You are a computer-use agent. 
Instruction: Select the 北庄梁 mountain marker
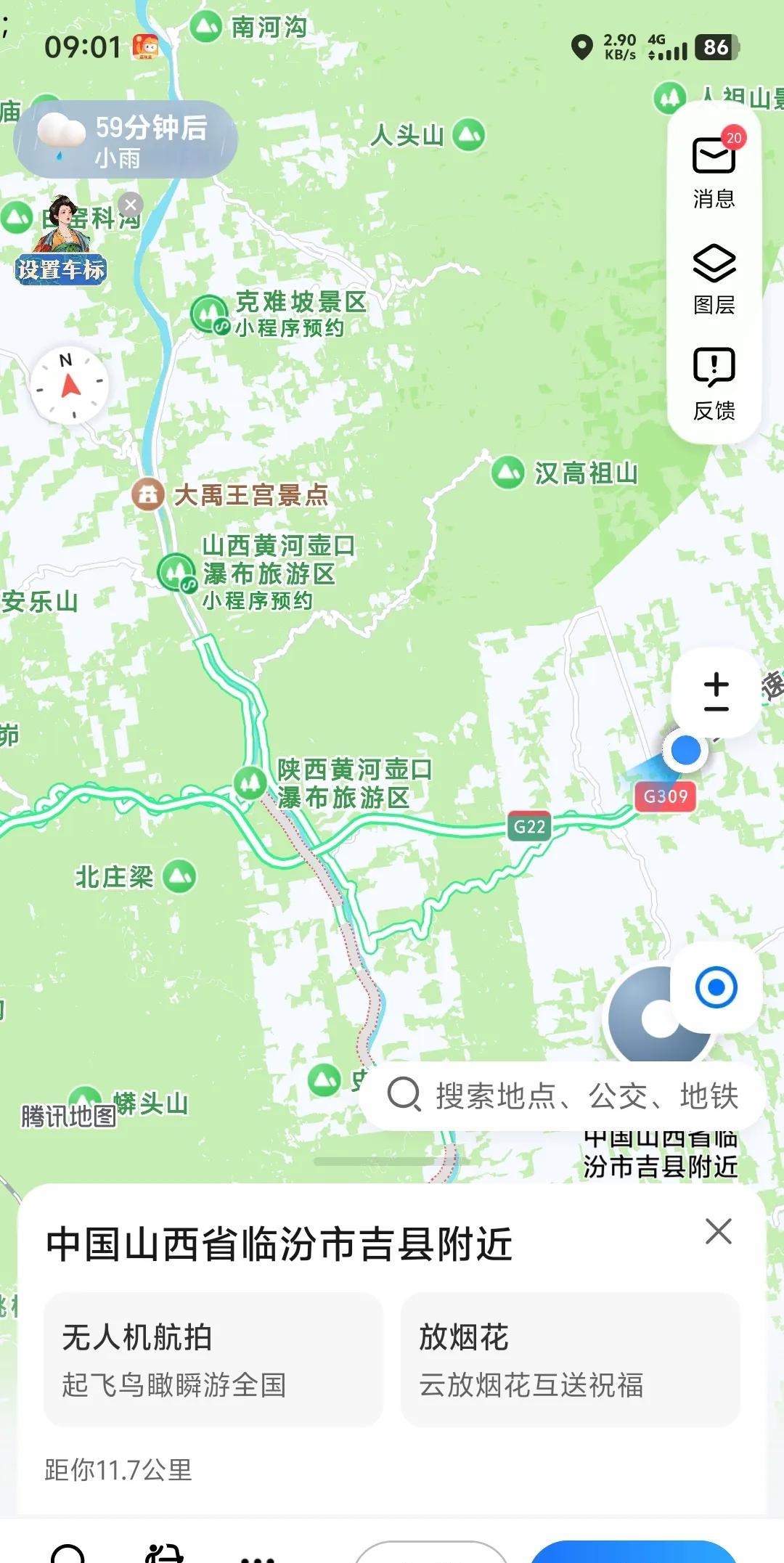pos(179,877)
